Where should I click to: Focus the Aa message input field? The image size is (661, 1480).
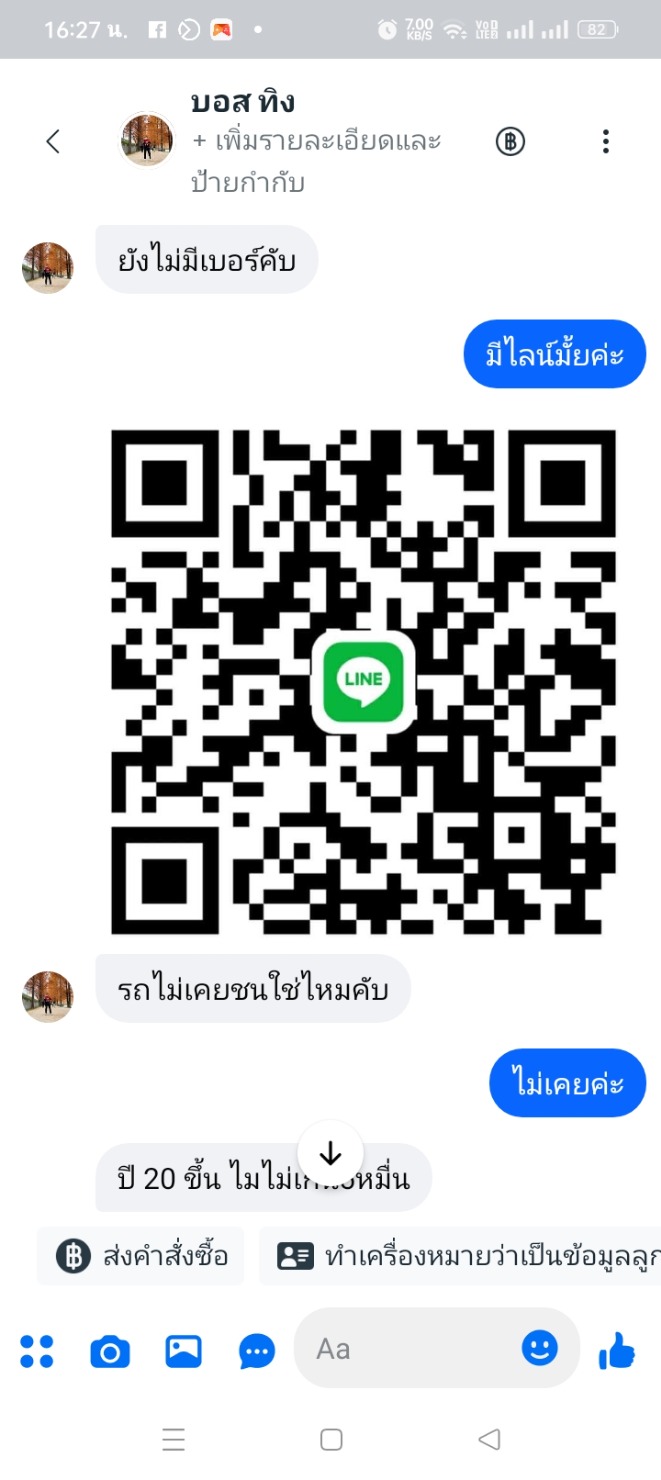click(410, 1349)
